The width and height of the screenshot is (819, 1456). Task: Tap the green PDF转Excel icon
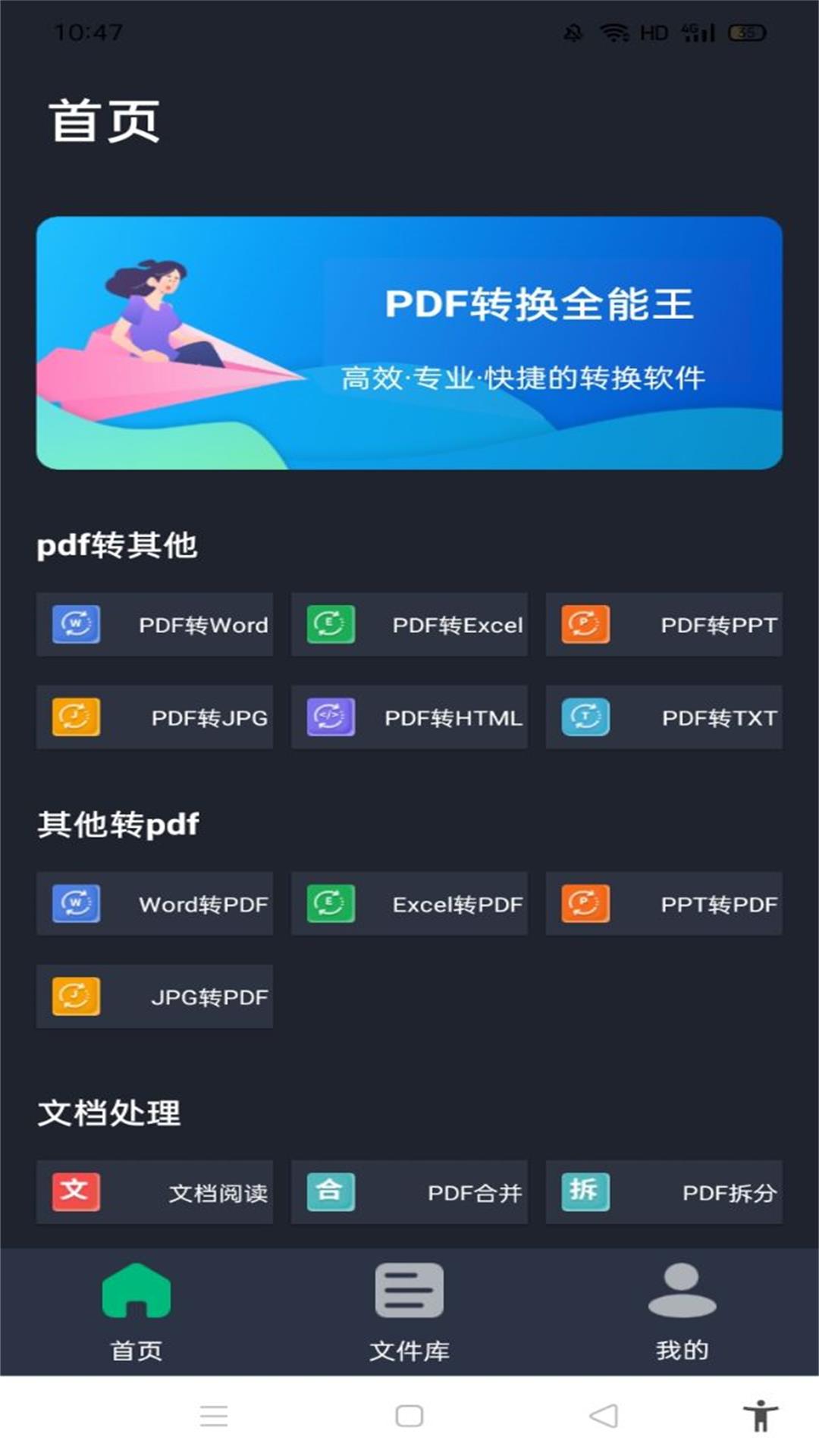[329, 625]
